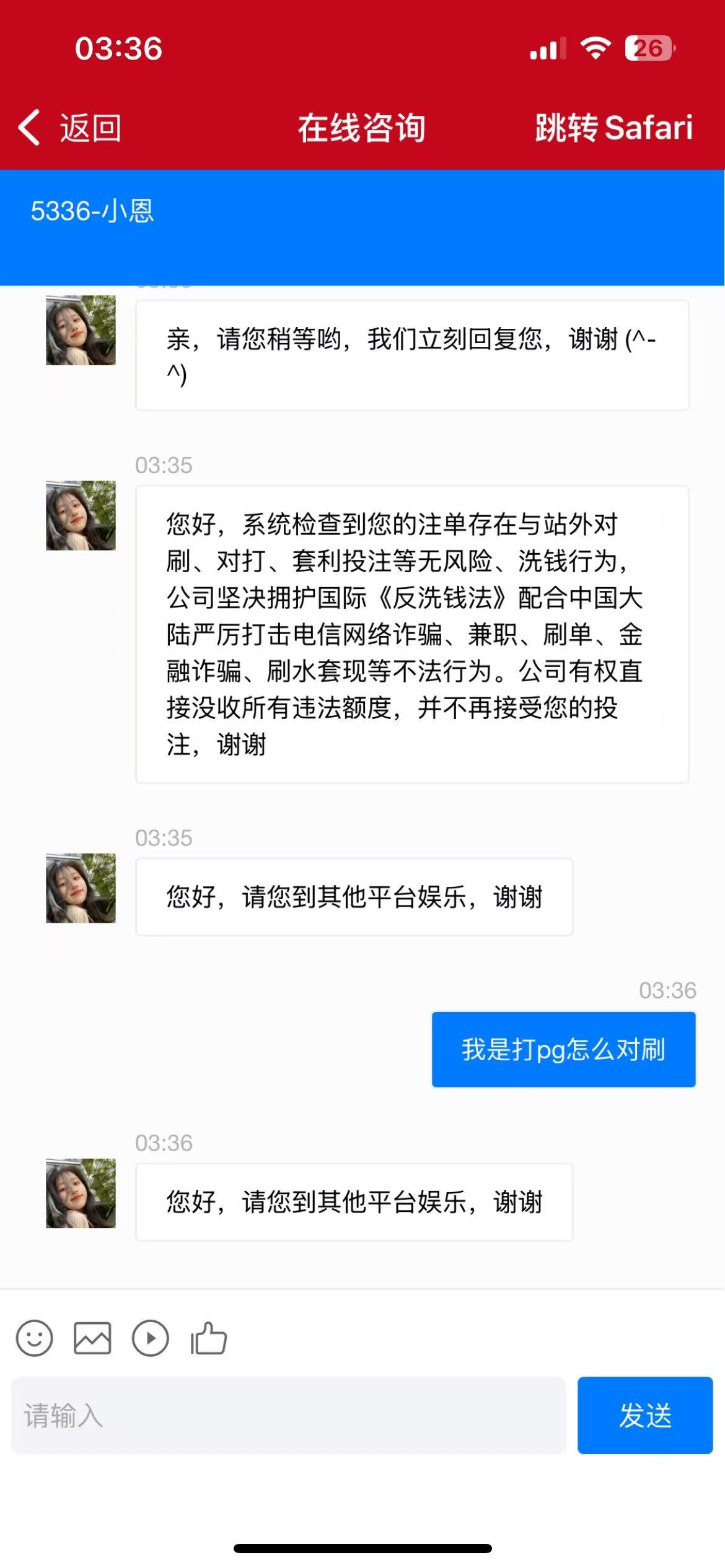725x1568 pixels.
Task: Focus the 请输入 message input field
Action: (288, 1416)
